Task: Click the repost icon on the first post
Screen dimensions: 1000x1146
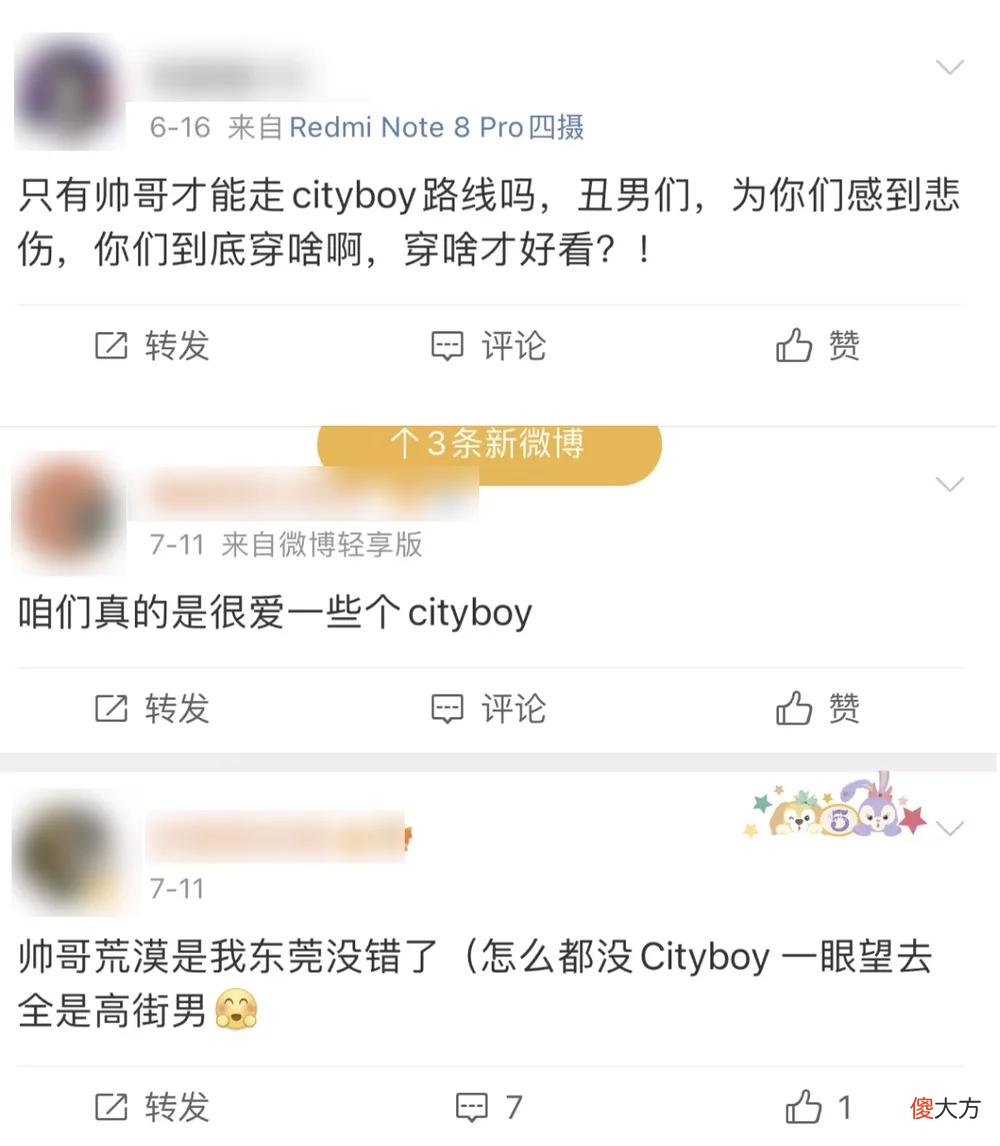Action: point(149,346)
